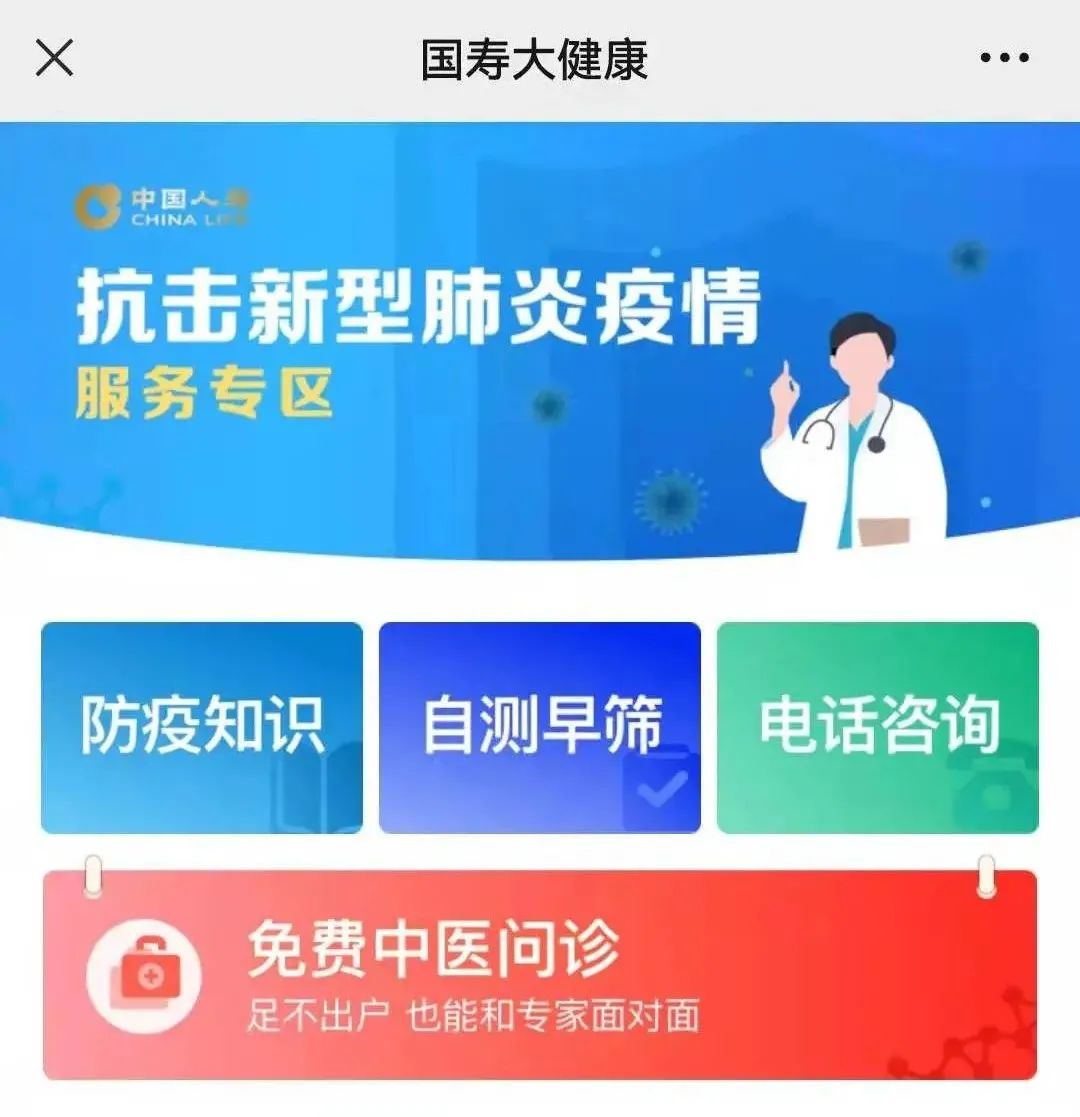Start the 自测早筛 self-screening
Screen dimensions: 1080x1117
(540, 727)
